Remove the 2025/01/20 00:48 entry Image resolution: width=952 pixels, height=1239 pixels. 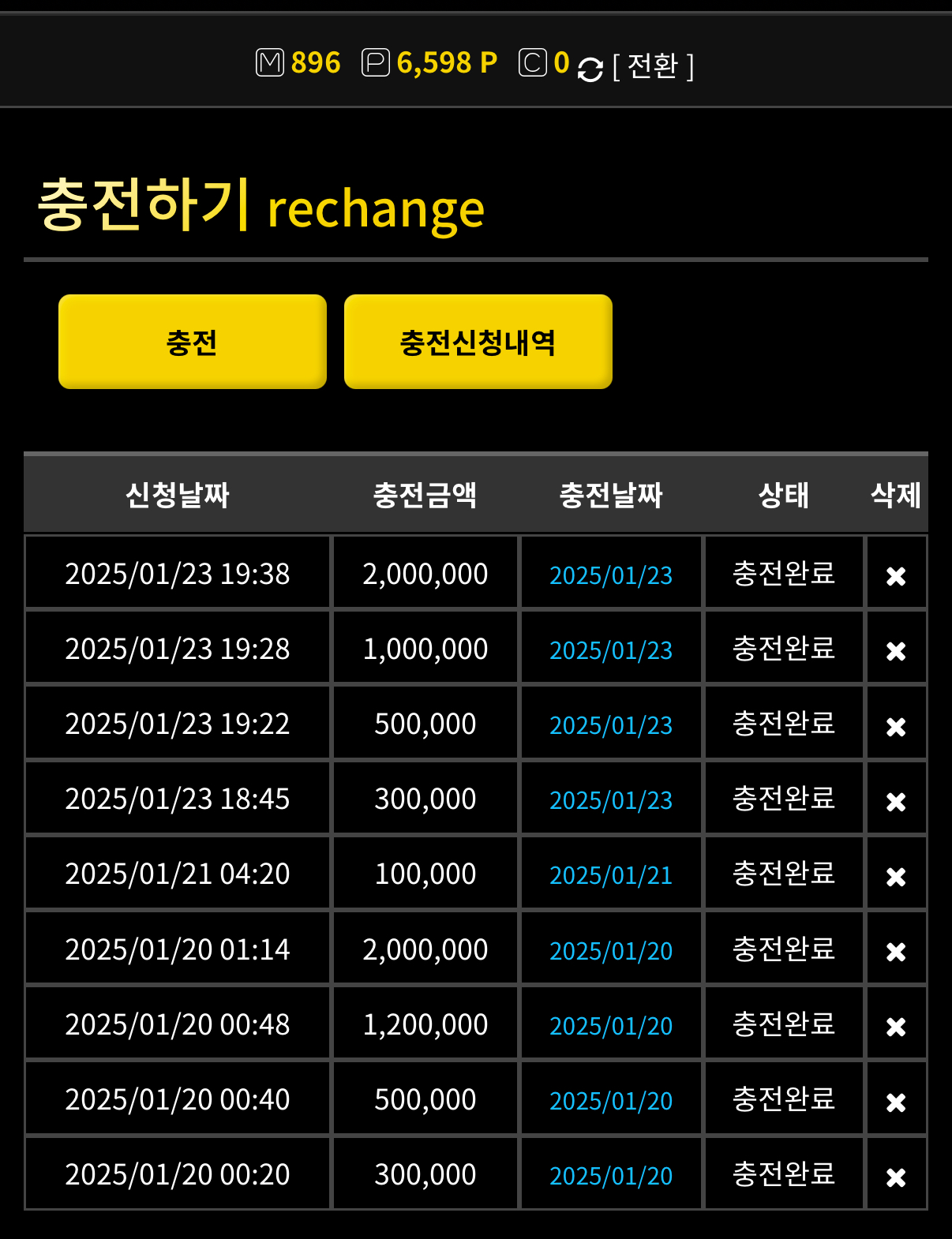[896, 1027]
